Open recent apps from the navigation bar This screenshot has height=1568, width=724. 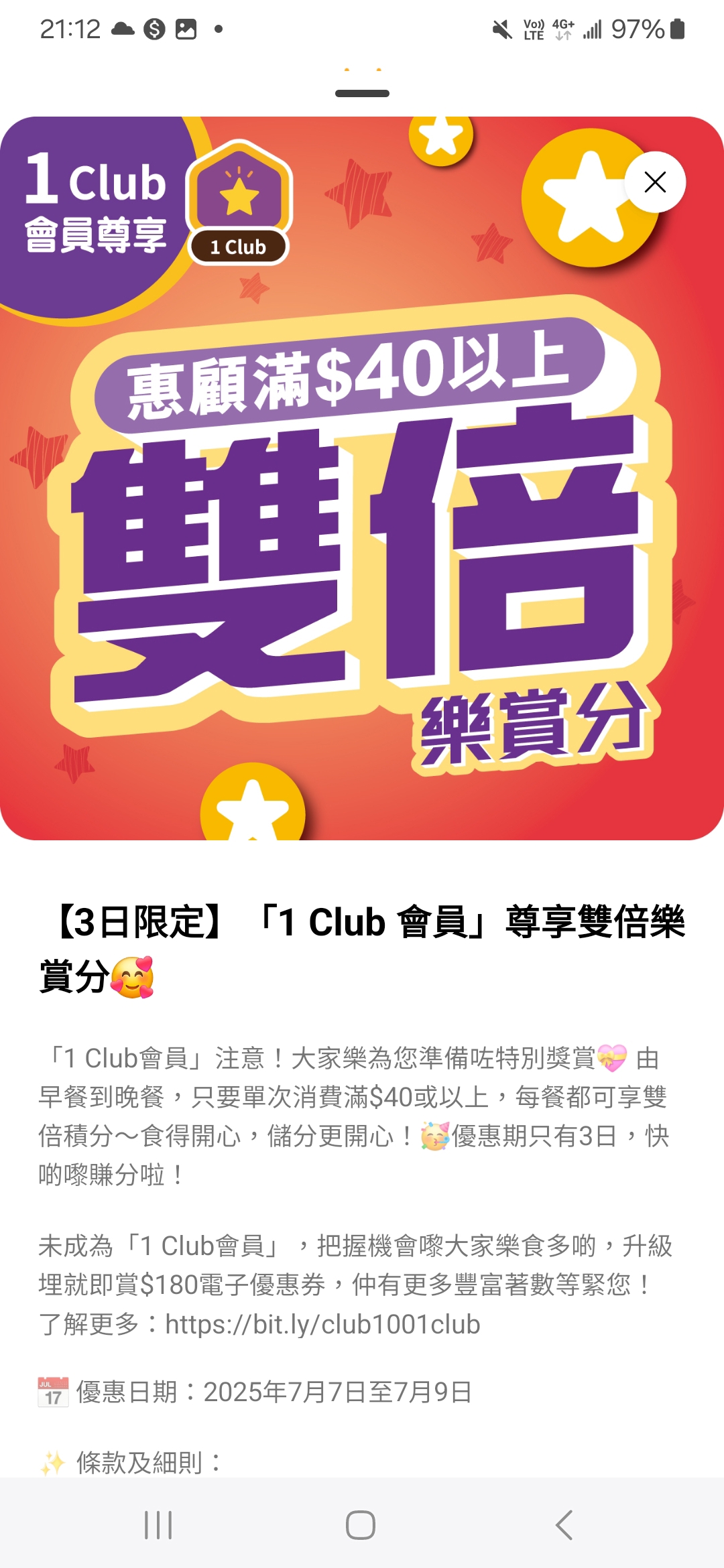click(159, 1525)
